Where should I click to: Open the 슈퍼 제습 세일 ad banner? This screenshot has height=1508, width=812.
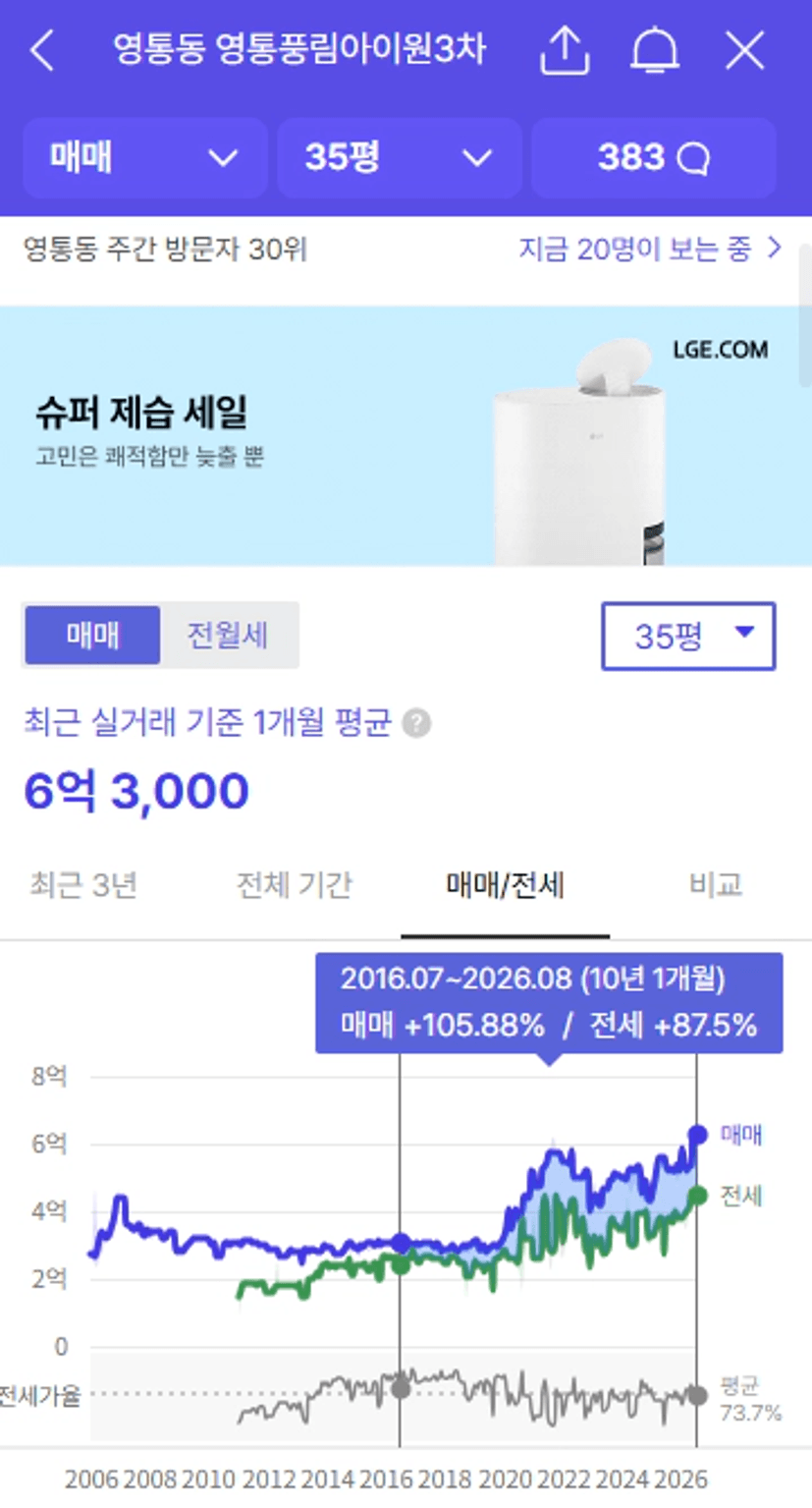click(x=406, y=435)
